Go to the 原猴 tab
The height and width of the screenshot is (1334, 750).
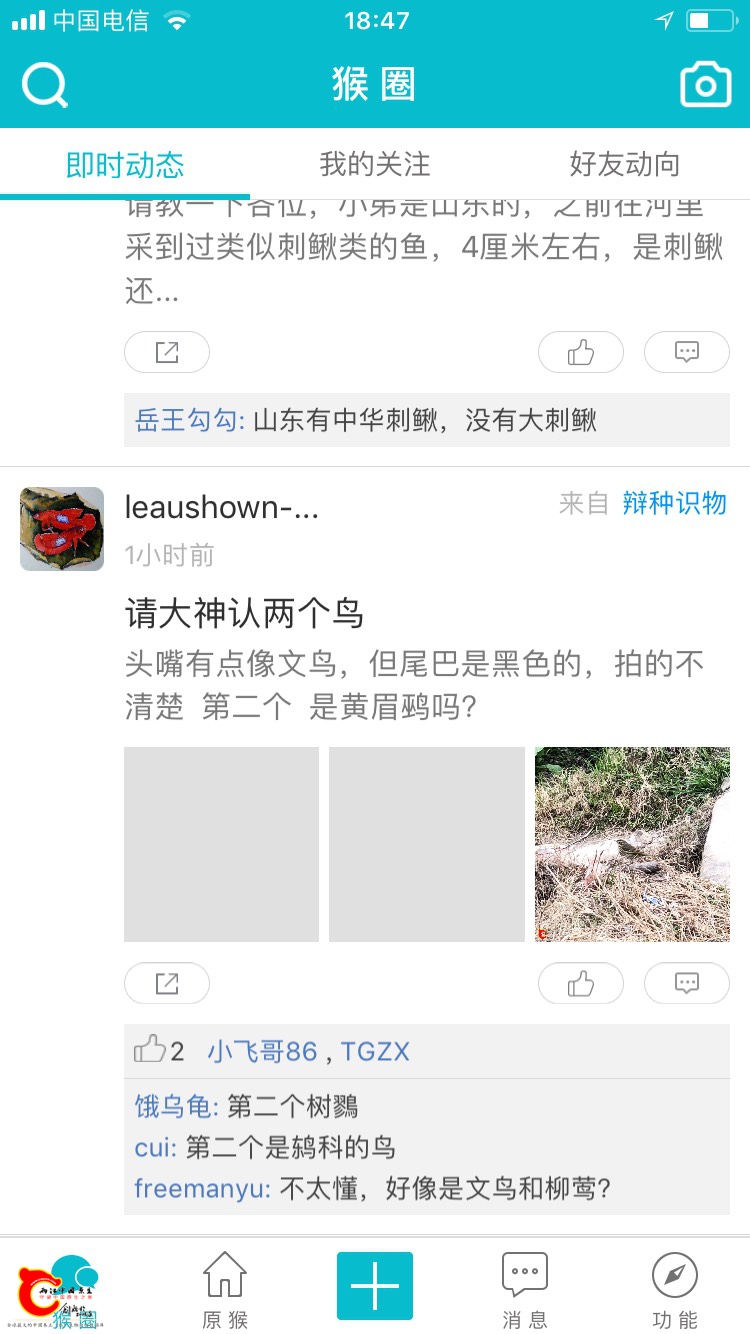tap(225, 1288)
